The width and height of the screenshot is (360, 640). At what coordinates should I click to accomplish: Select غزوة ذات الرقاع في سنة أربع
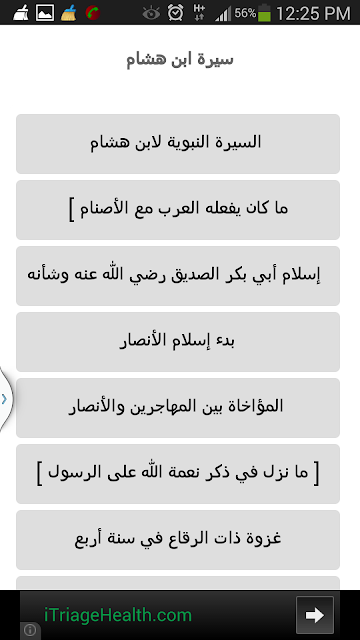point(178,540)
